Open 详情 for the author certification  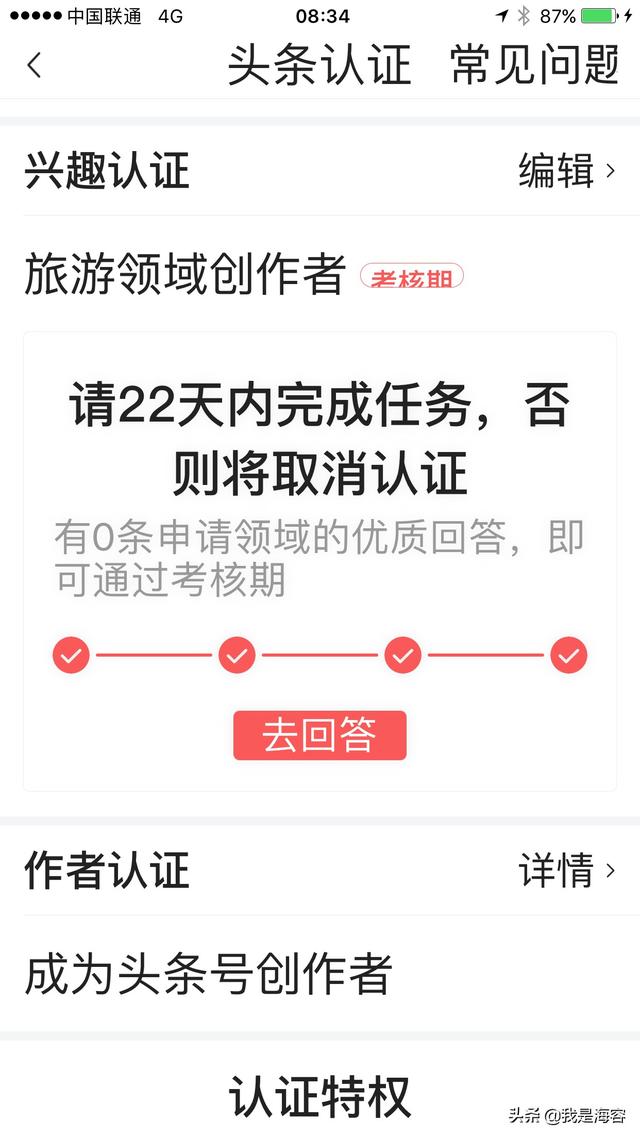[x=566, y=871]
